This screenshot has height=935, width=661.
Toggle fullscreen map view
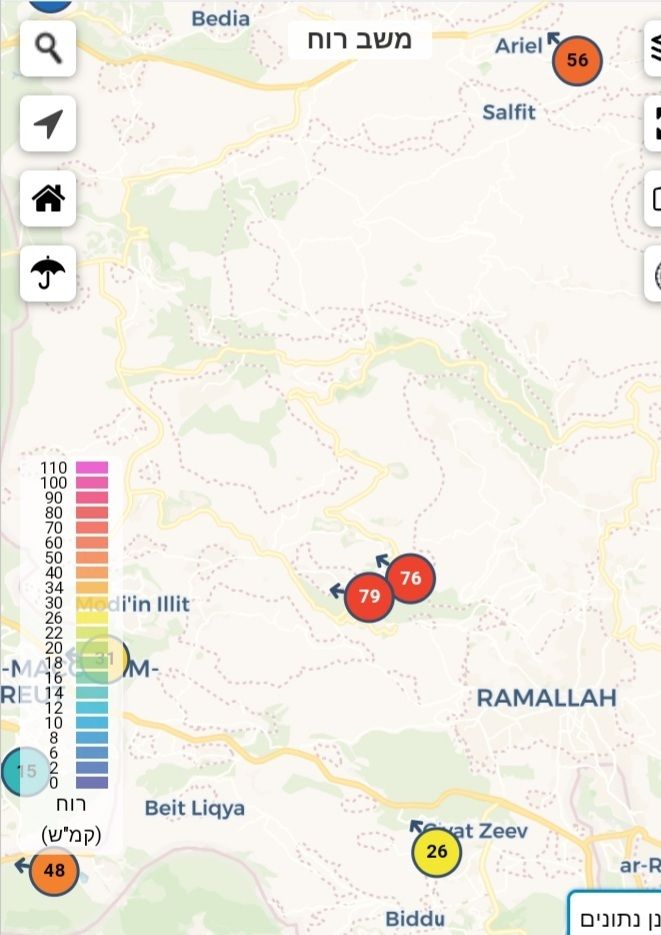point(653,123)
